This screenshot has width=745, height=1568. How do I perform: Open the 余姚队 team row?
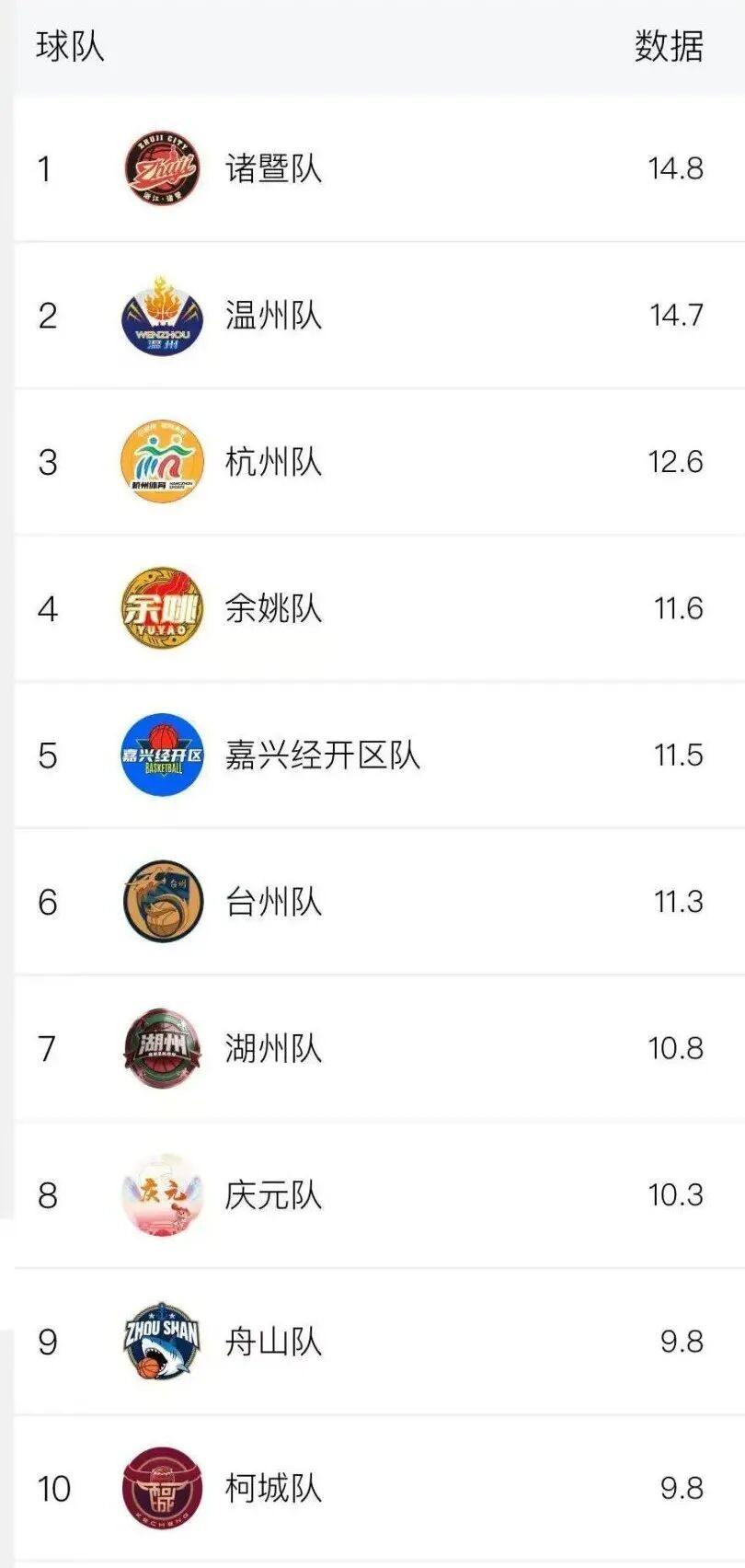tap(379, 608)
